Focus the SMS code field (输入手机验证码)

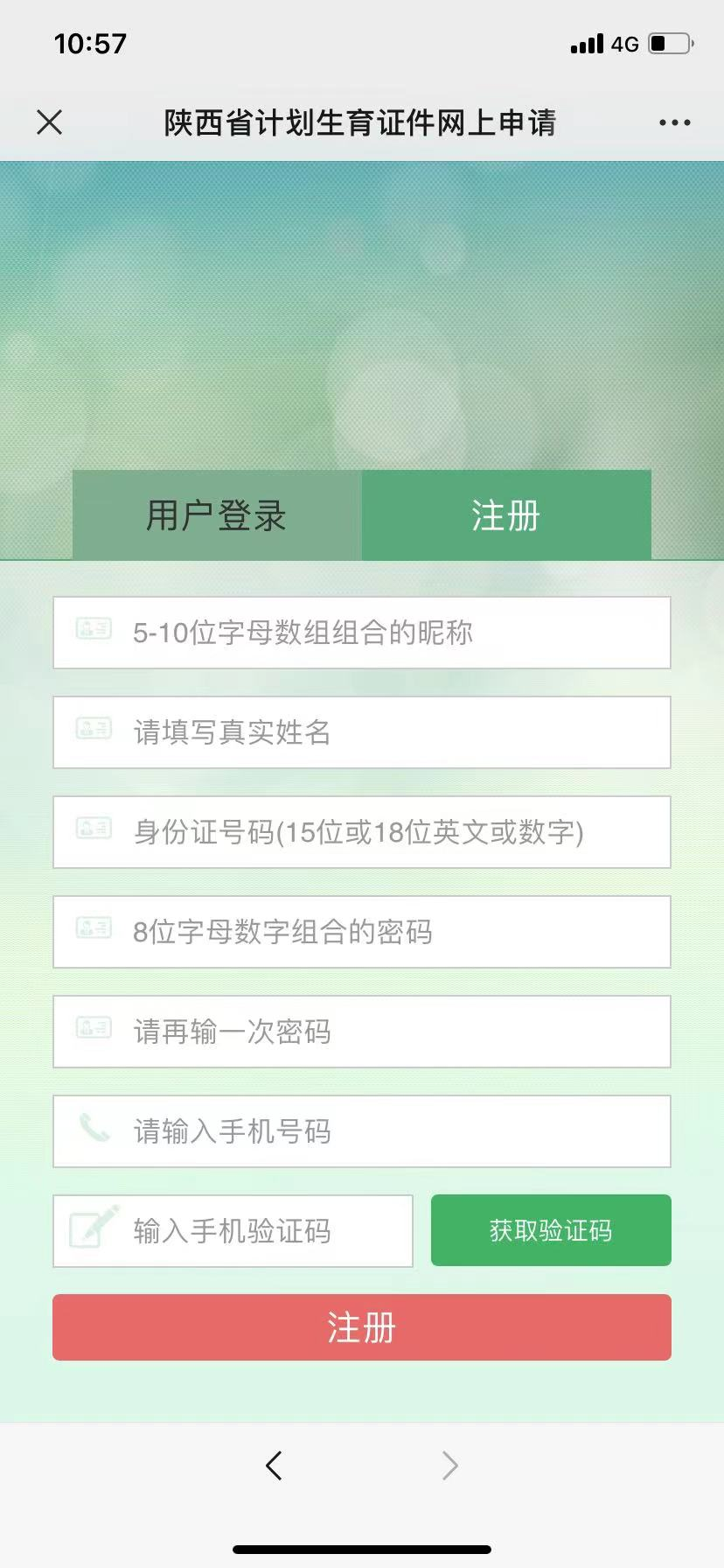(233, 1231)
